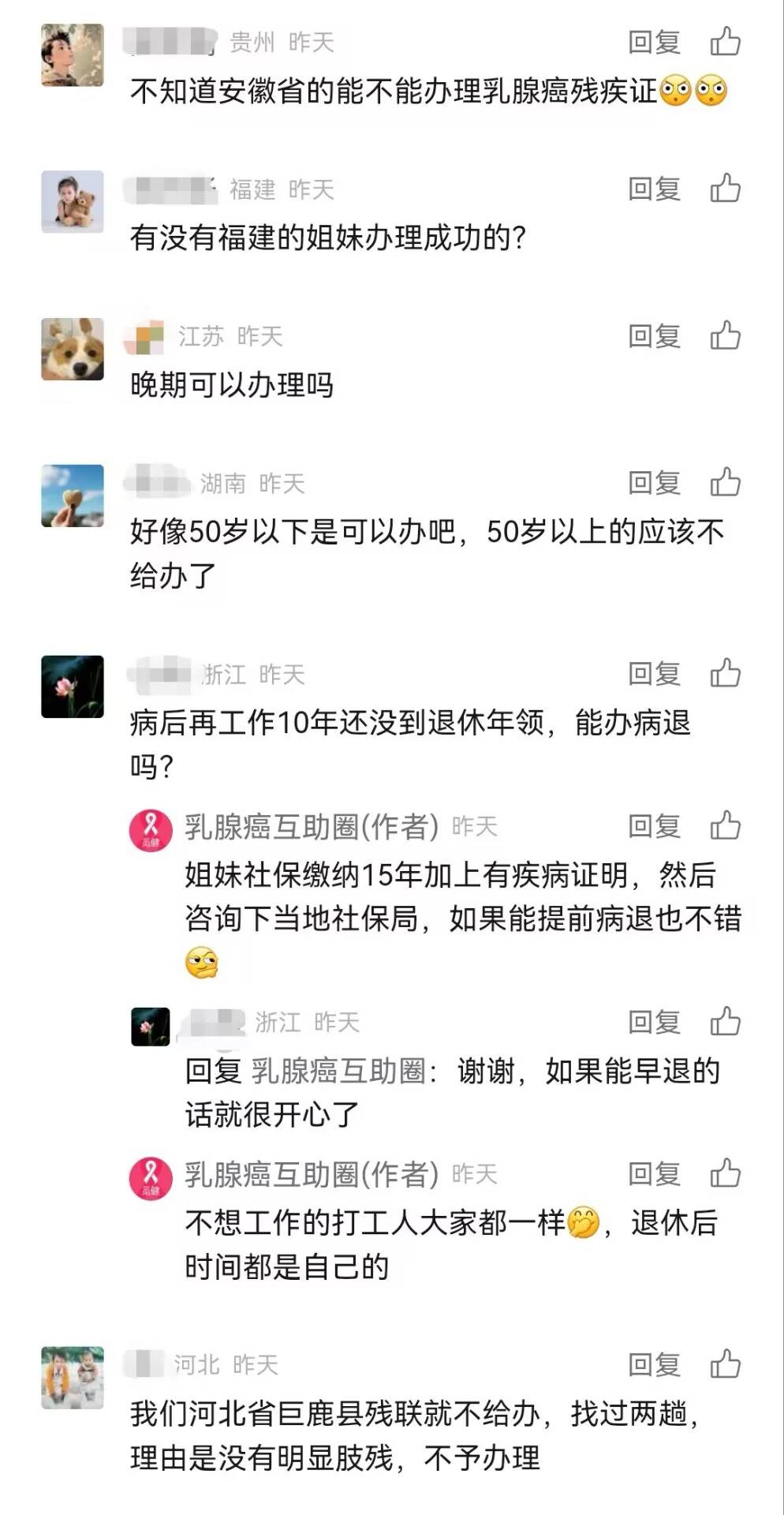Open the corgi avatar of the Jiangsu commenter
This screenshot has height=1515, width=784.
coord(73,350)
